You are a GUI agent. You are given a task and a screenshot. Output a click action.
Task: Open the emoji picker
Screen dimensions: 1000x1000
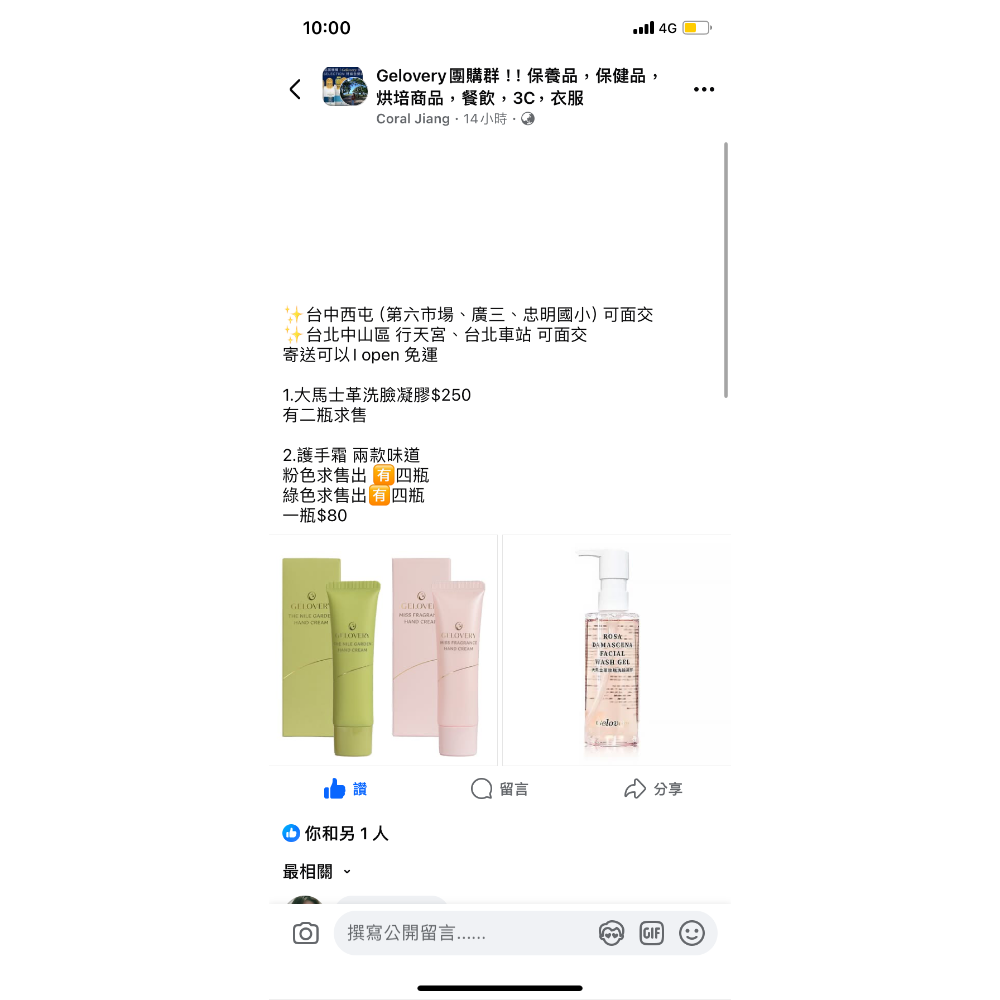(692, 934)
